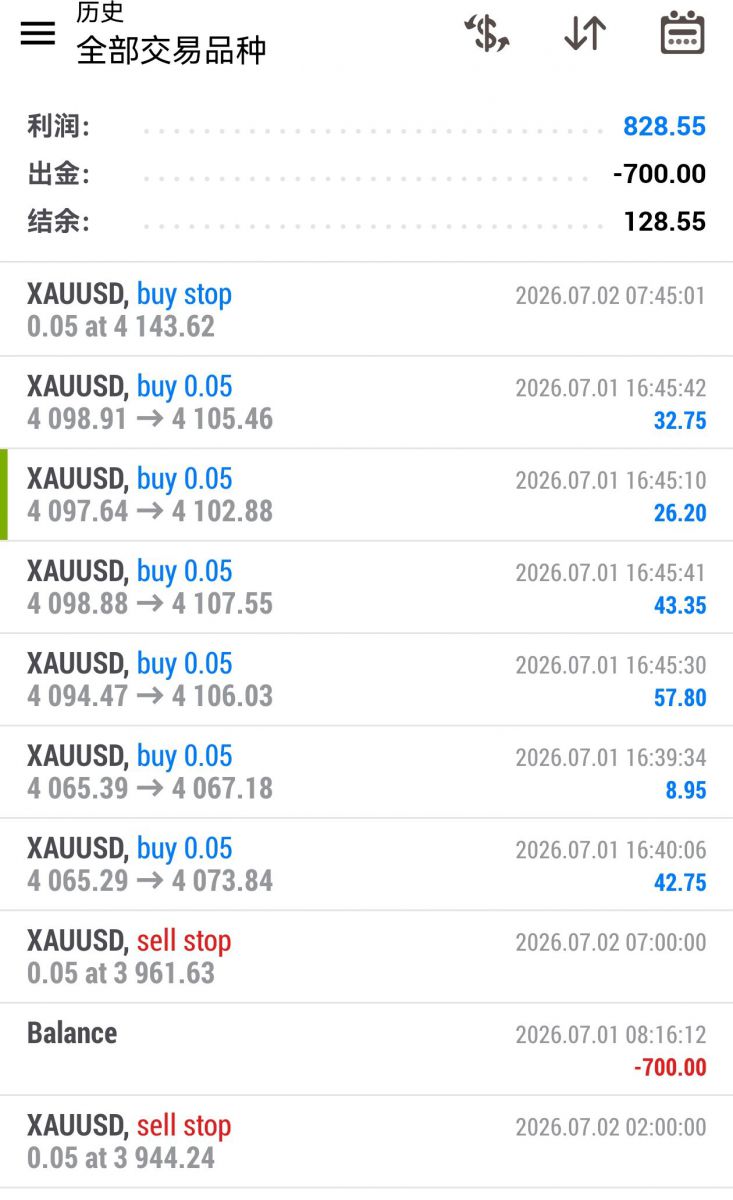Viewport: 733px width, 1200px height.
Task: Open the symbol filter dollar icon
Action: pyautogui.click(x=487, y=33)
